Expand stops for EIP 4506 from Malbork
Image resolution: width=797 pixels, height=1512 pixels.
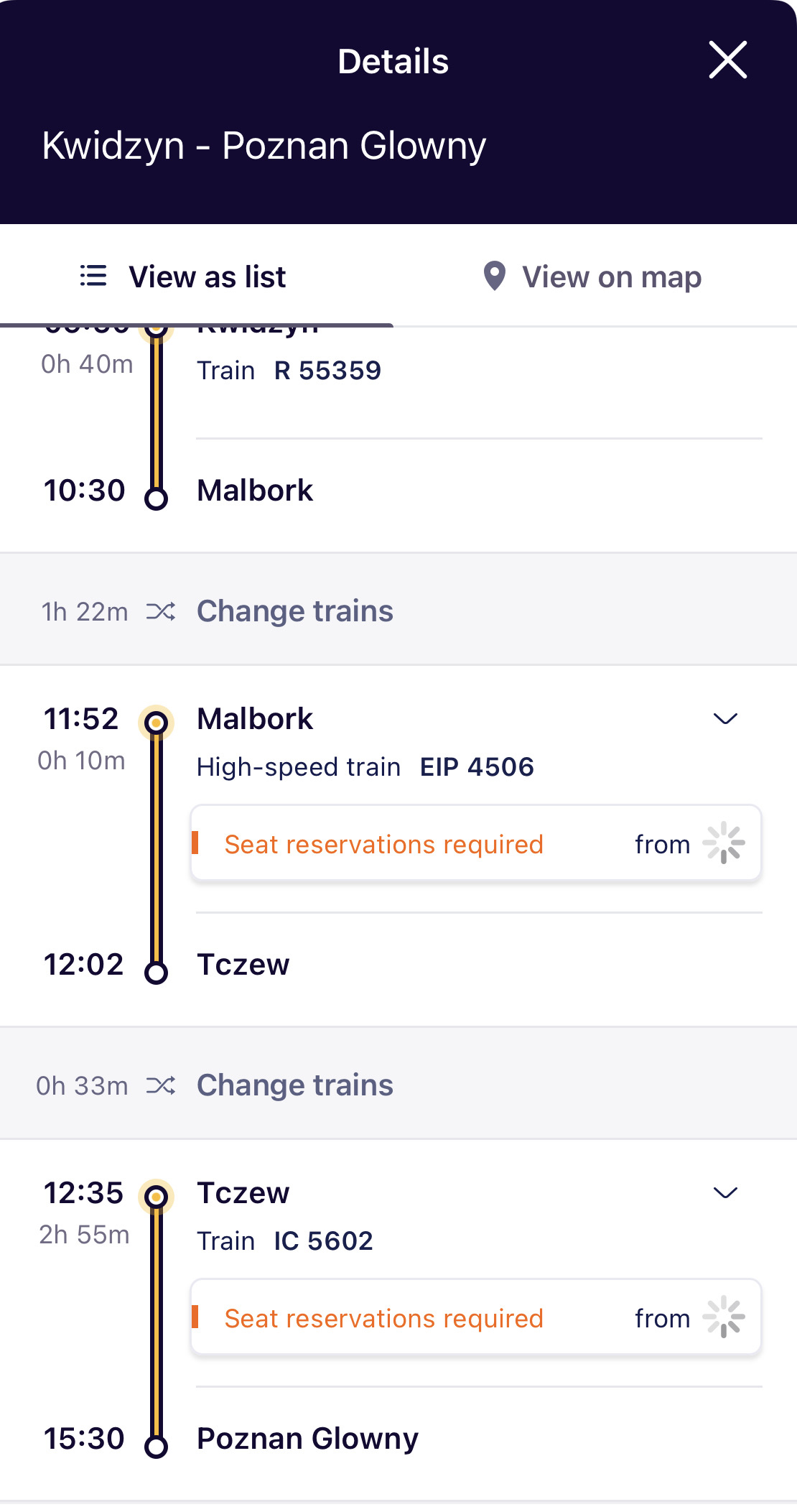coord(725,719)
